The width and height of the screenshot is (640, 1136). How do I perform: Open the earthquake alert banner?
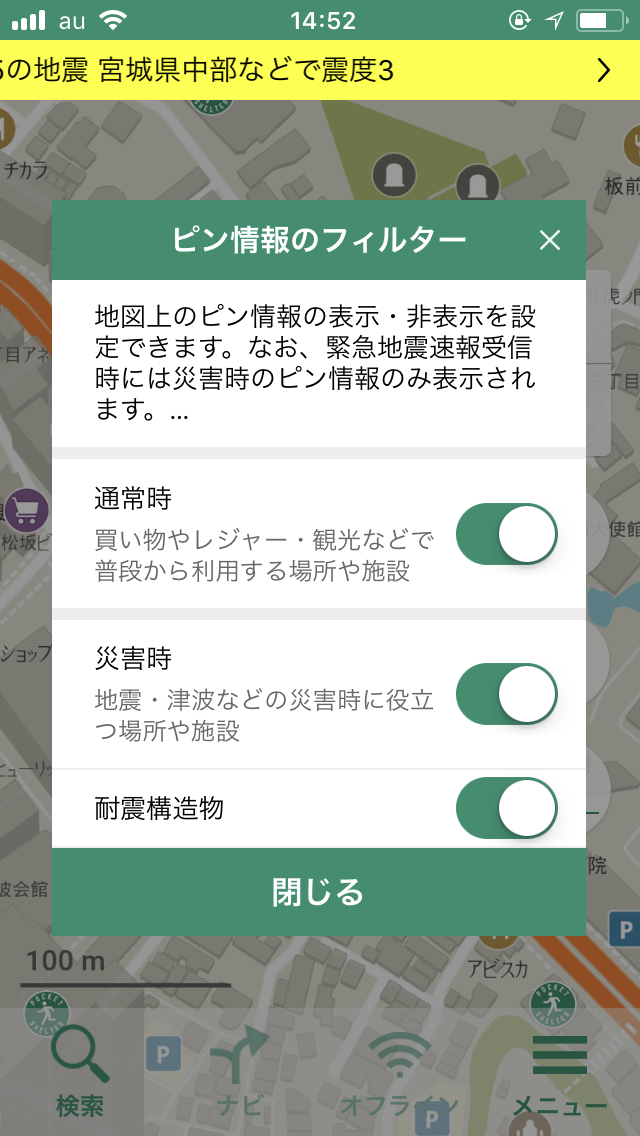pos(320,70)
